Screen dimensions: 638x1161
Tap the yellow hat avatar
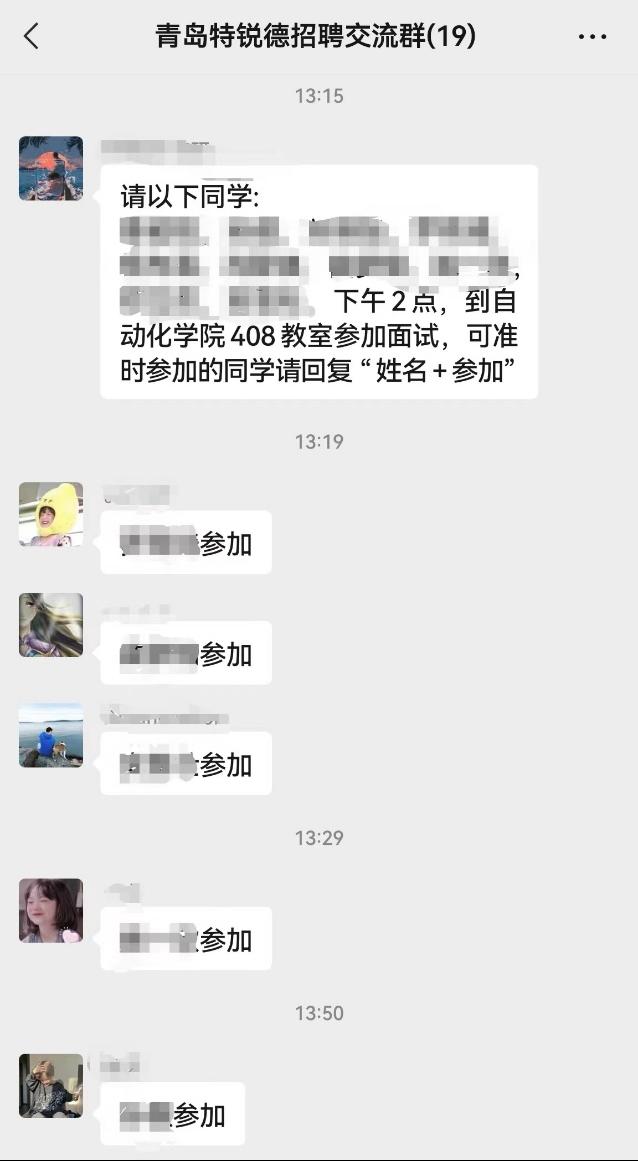(51, 514)
